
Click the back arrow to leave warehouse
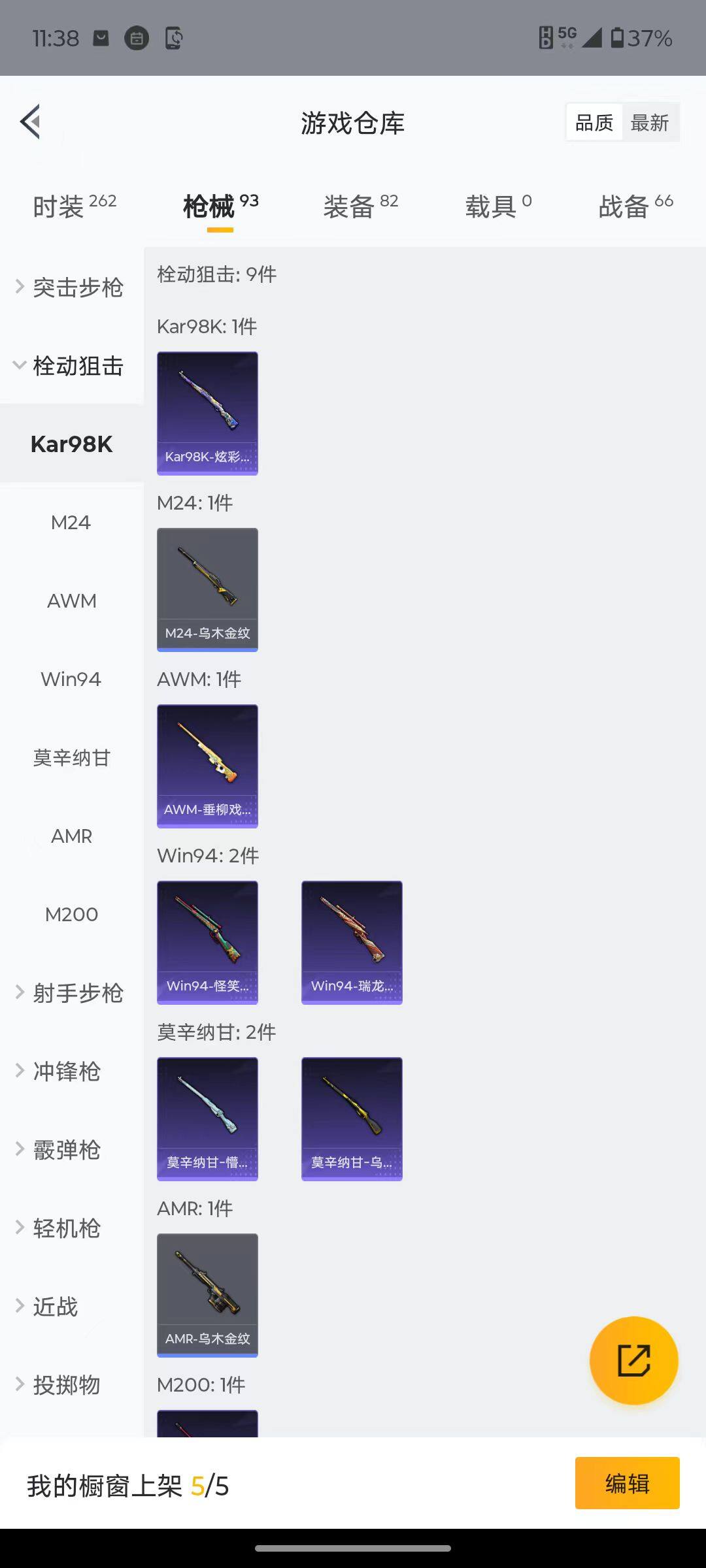(29, 122)
